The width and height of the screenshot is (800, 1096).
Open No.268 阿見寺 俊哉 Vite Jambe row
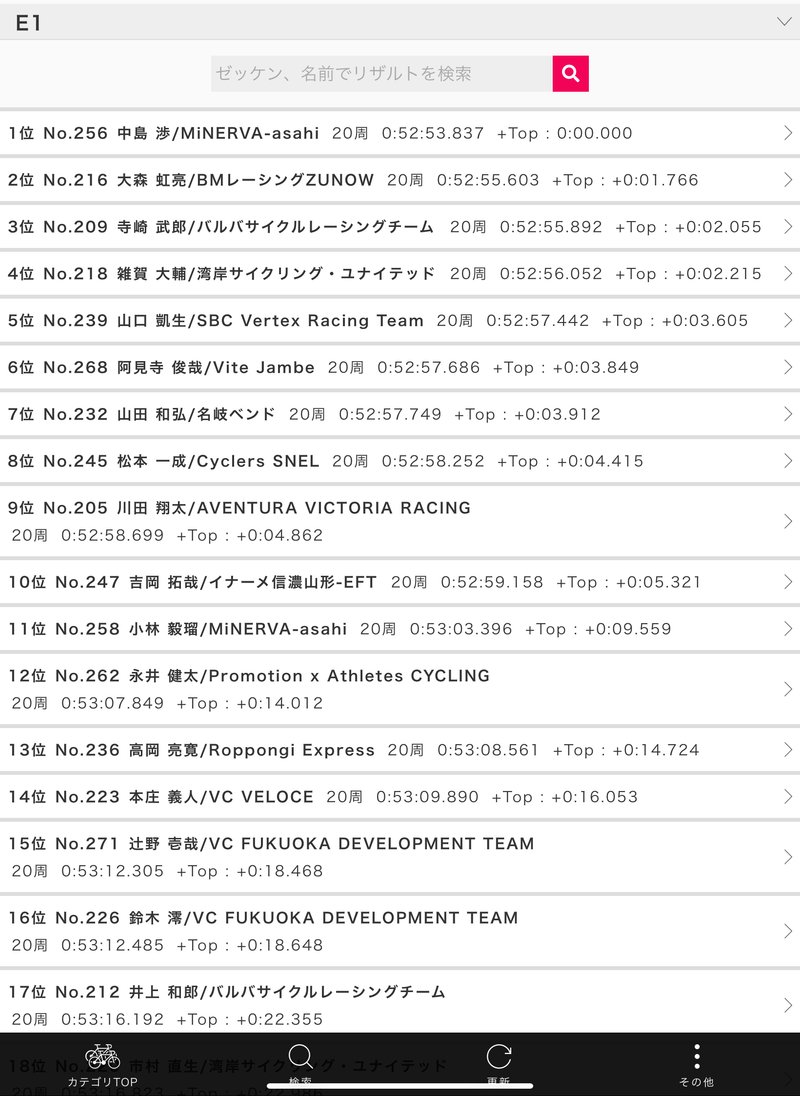point(400,367)
